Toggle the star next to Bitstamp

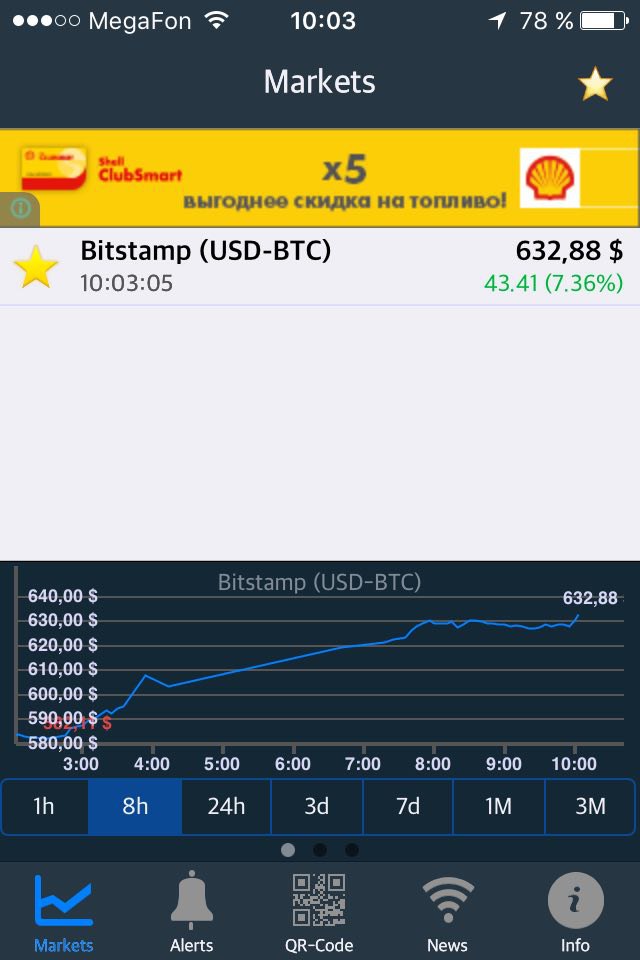coord(36,268)
